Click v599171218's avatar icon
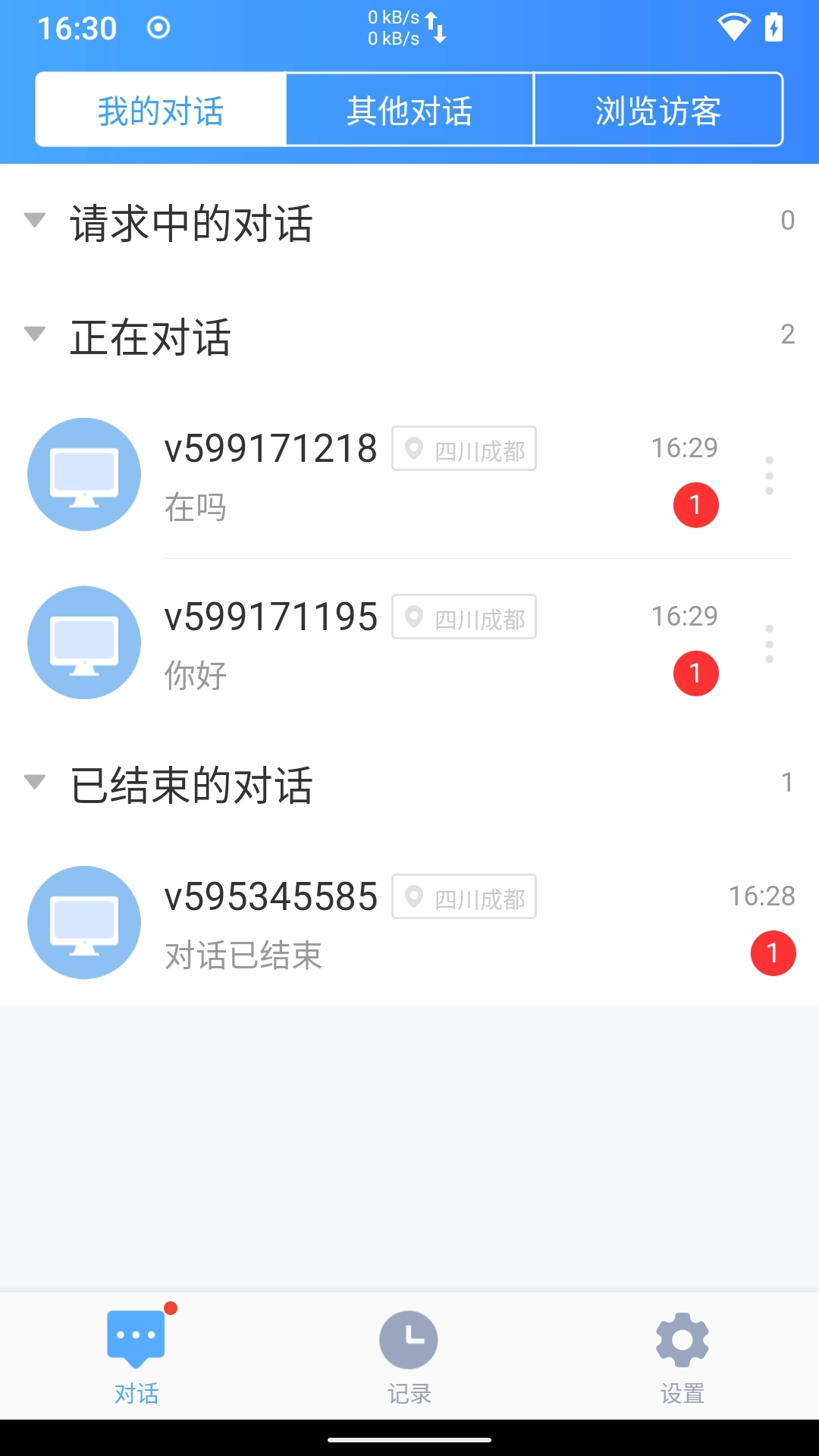Viewport: 819px width, 1456px height. click(83, 474)
